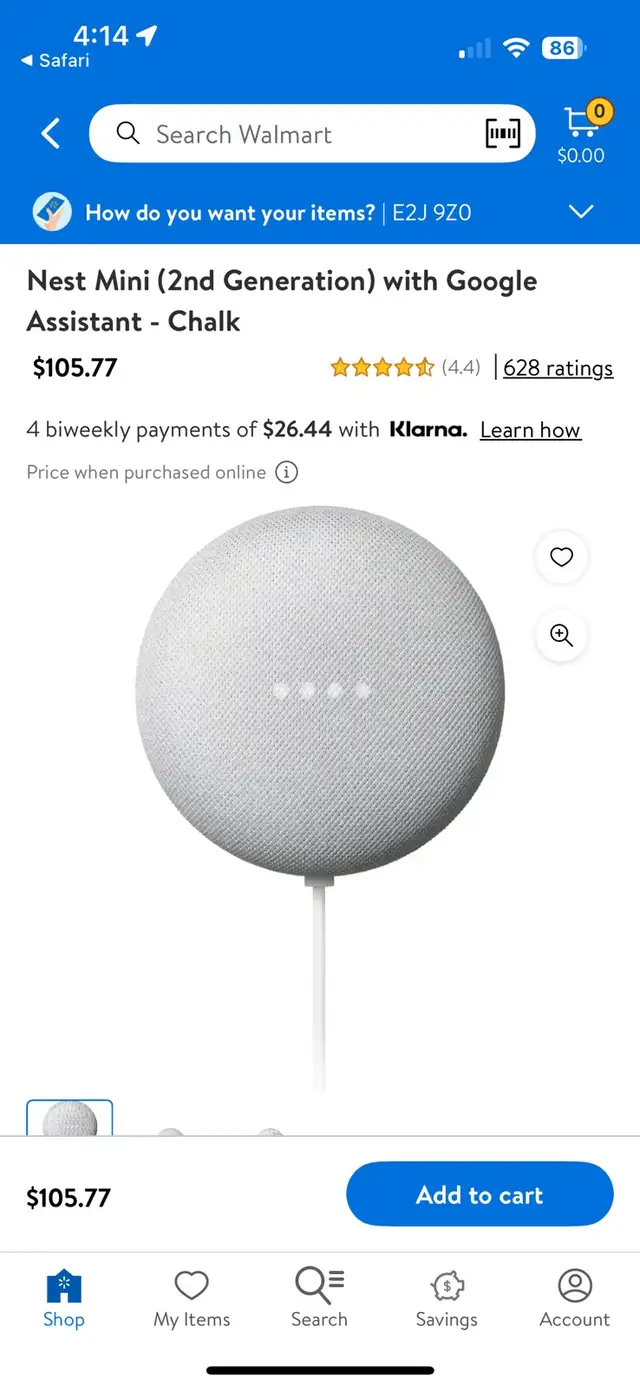Viewport: 640px width, 1388px height.
Task: Switch to the Savings tab
Action: click(x=447, y=1298)
